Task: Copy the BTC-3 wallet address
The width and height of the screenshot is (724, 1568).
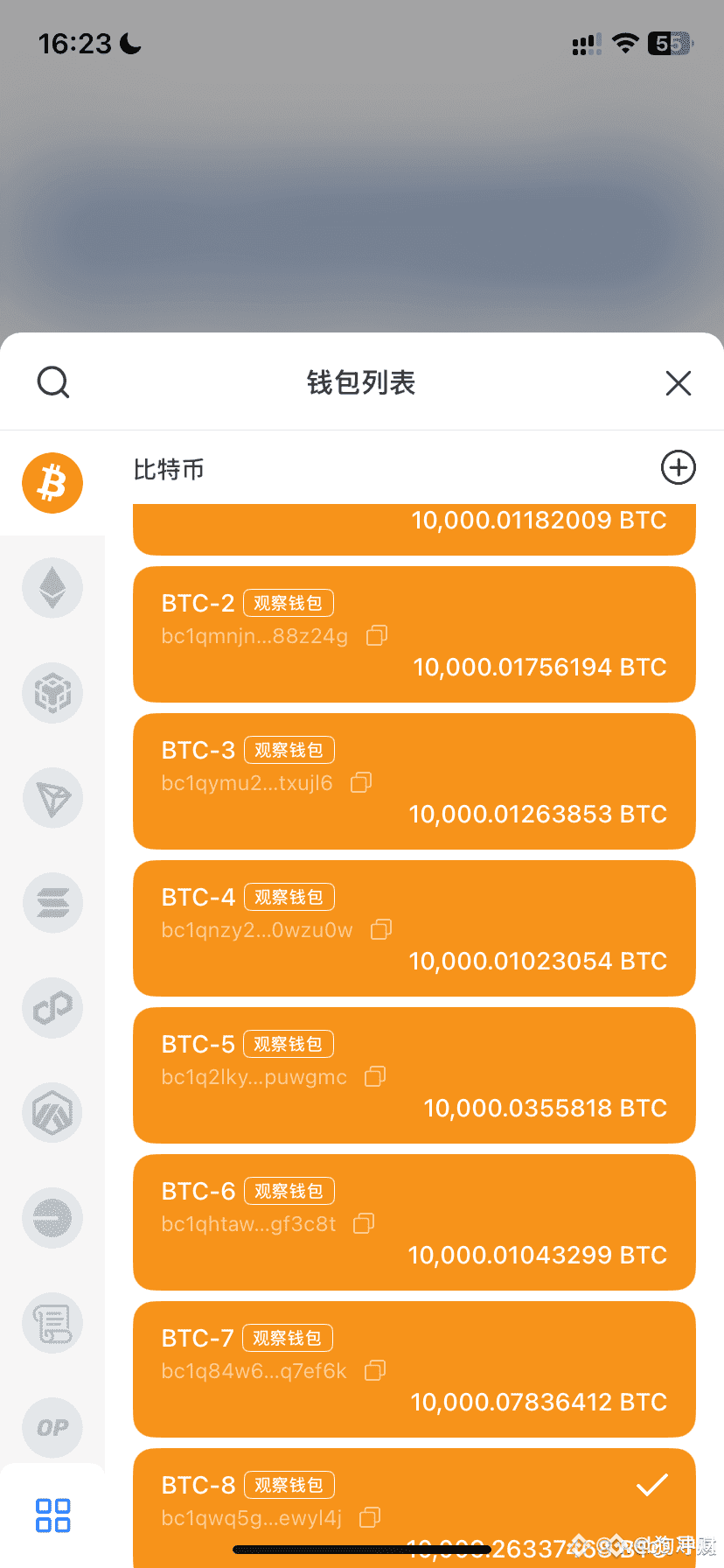Action: [x=360, y=783]
